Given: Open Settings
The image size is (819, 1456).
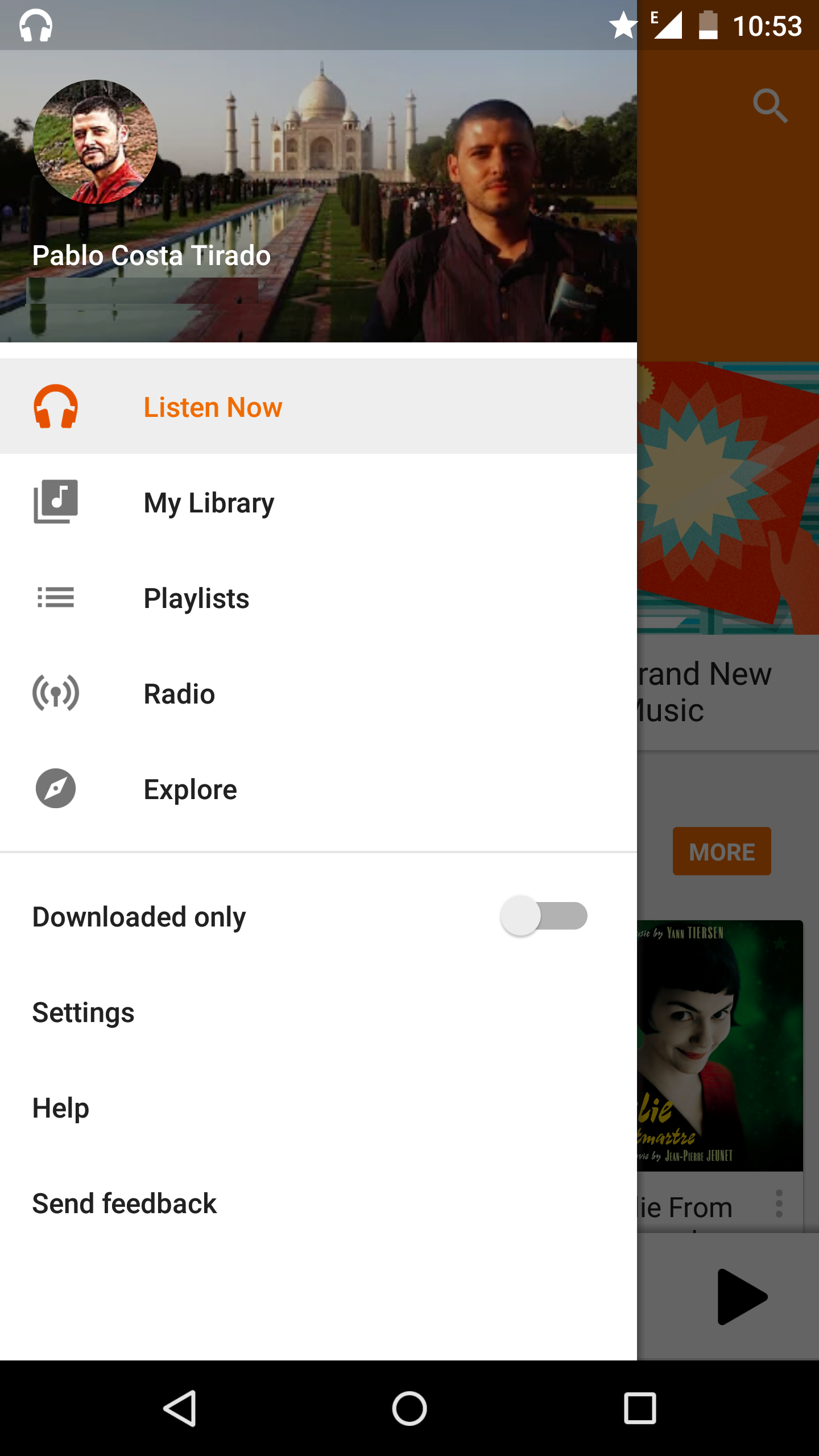Looking at the screenshot, I should (318, 1012).
